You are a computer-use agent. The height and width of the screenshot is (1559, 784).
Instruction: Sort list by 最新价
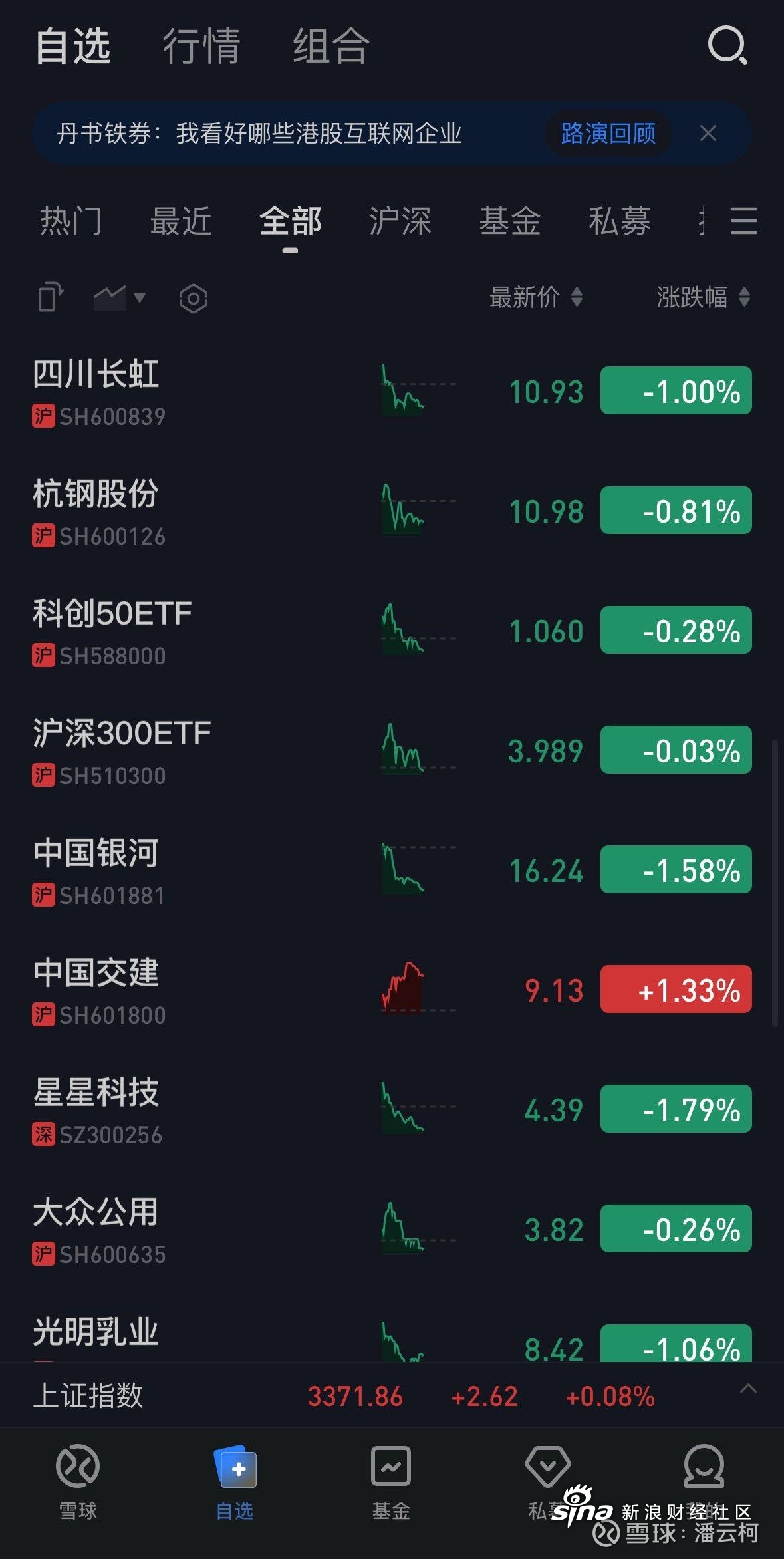point(536,297)
